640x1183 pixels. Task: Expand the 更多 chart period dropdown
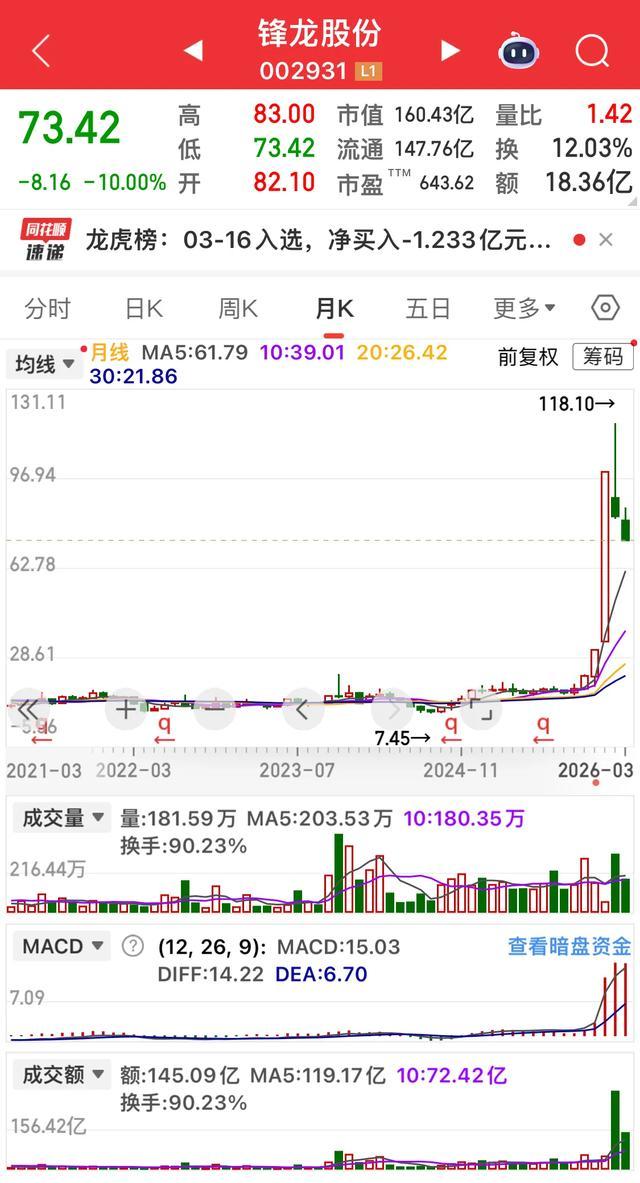click(x=524, y=308)
